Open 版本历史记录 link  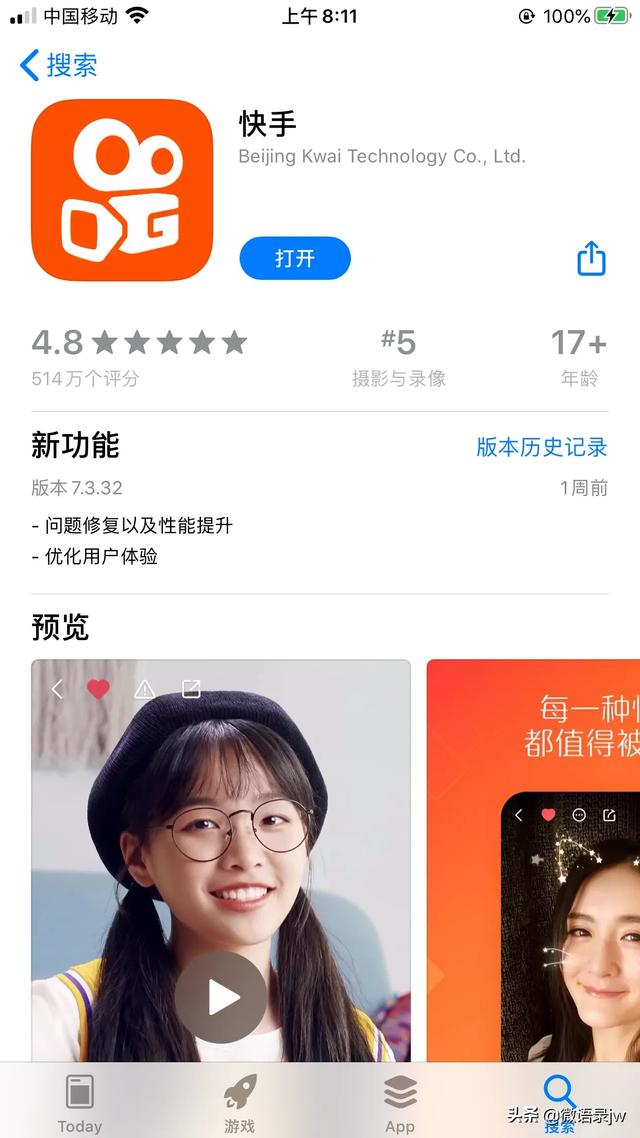[x=541, y=447]
